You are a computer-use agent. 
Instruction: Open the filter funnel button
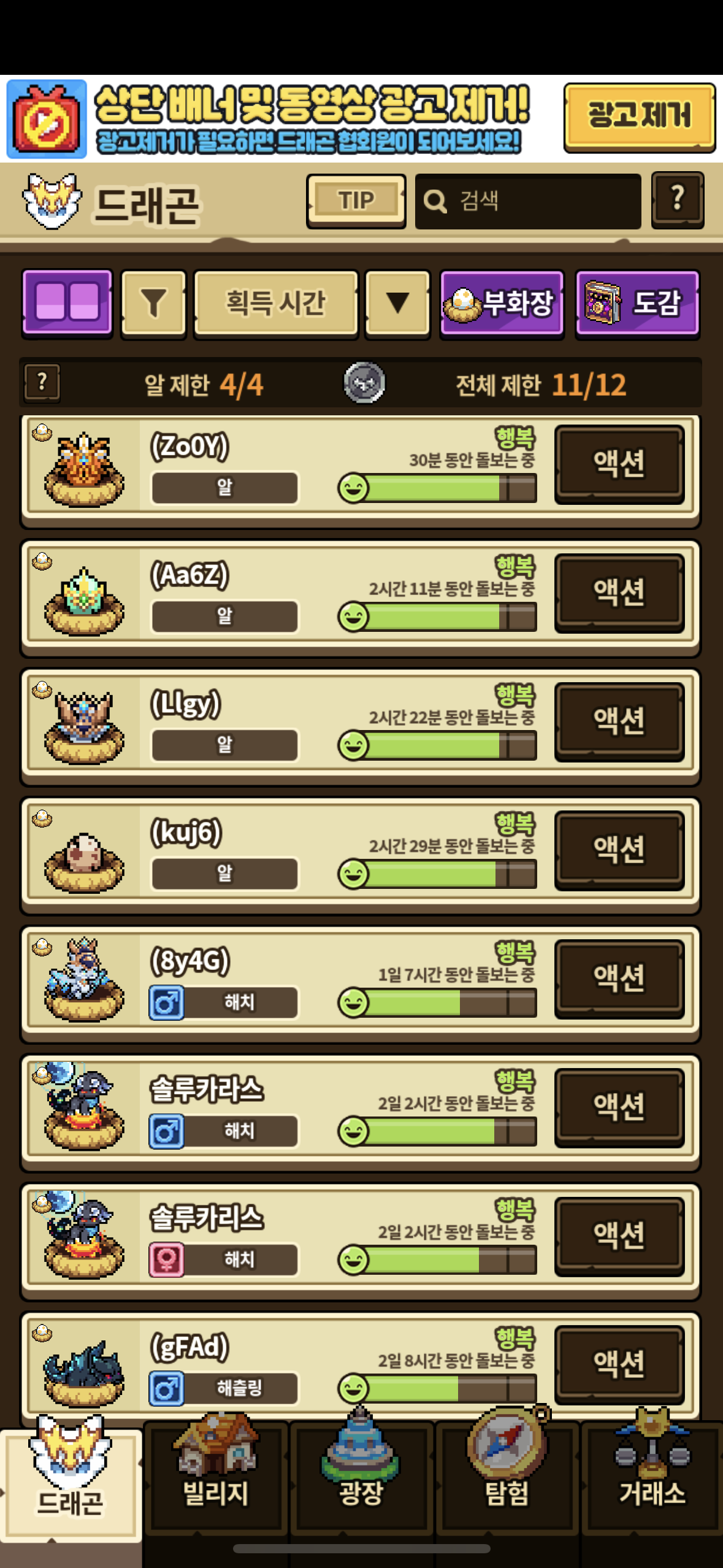153,303
